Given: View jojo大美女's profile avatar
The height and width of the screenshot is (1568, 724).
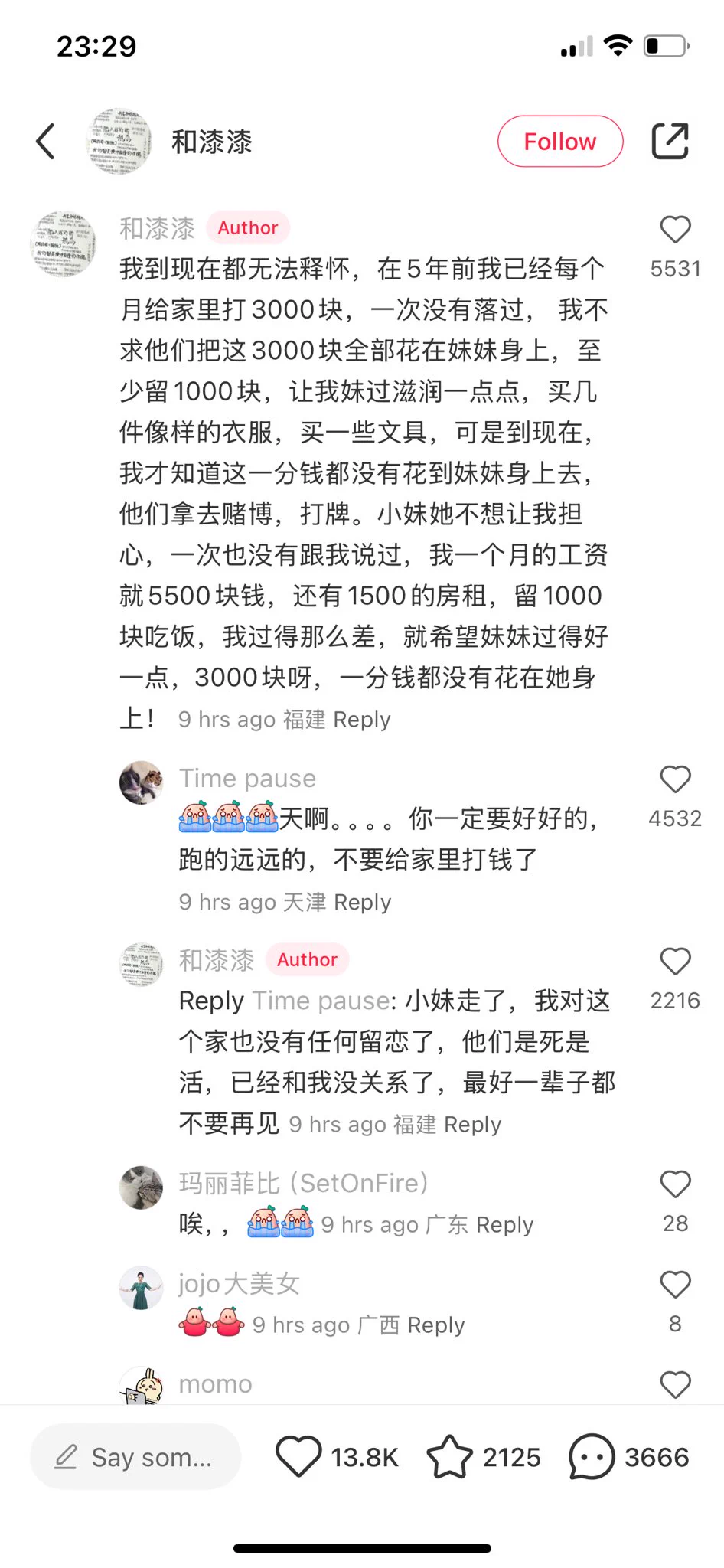Looking at the screenshot, I should [x=142, y=1288].
